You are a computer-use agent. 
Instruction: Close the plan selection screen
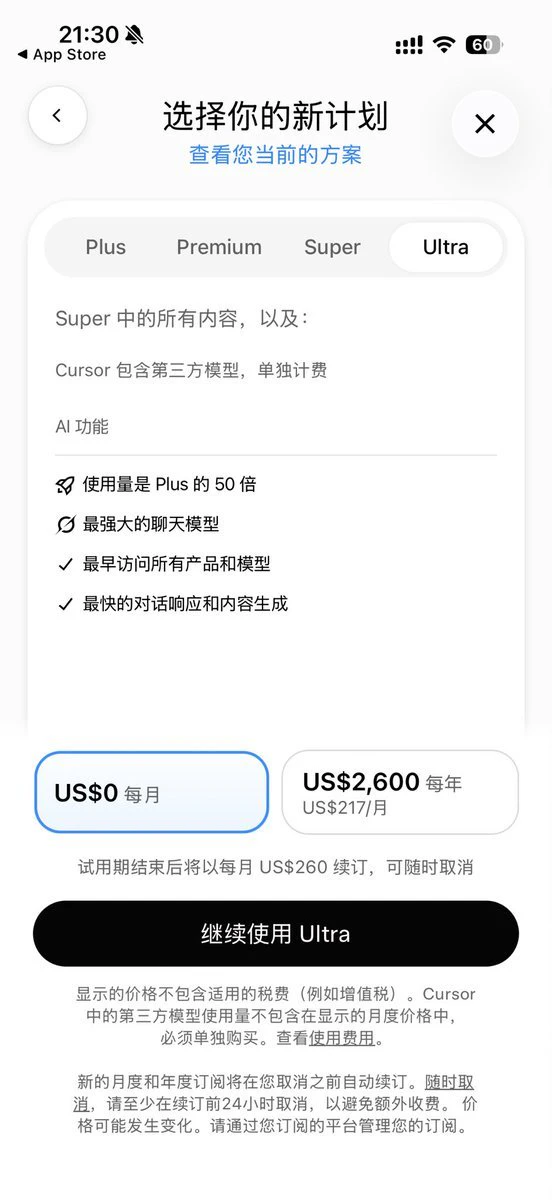click(x=485, y=123)
